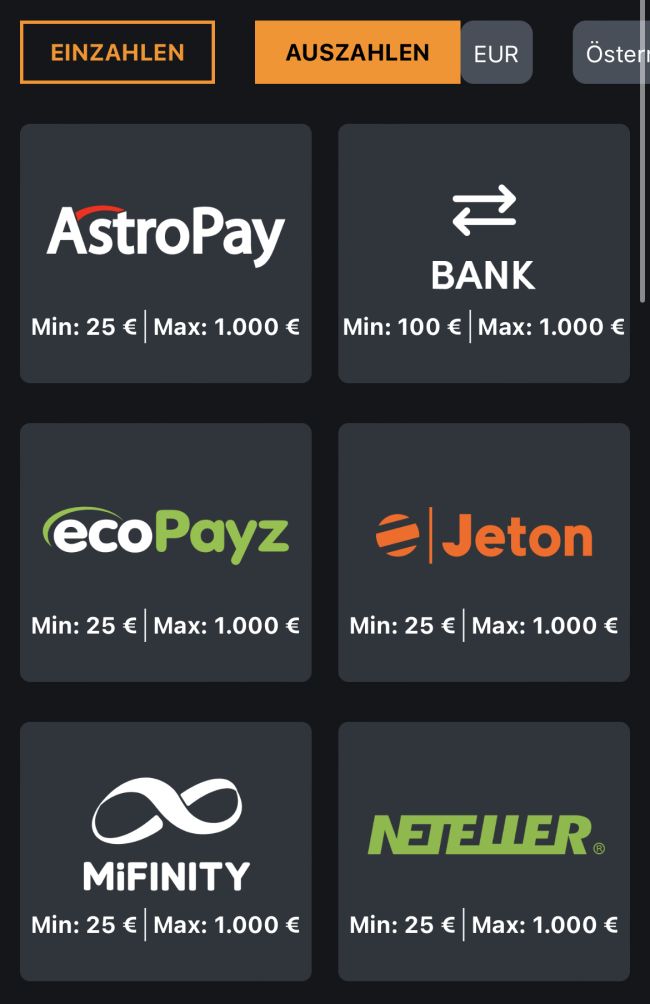Choose MiFinity for withdrawal
This screenshot has width=650, height=1004.
click(x=166, y=851)
